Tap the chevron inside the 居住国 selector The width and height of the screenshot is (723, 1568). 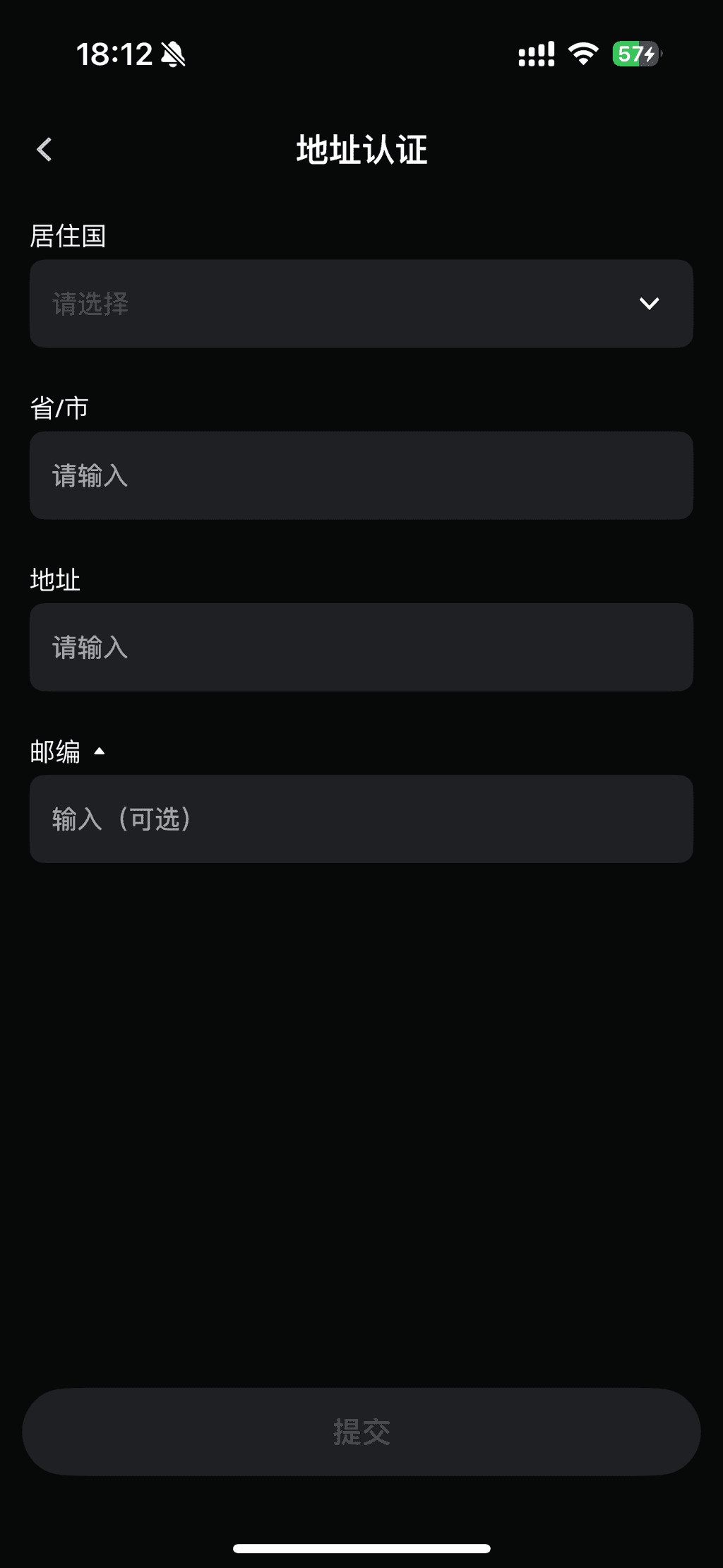click(x=650, y=304)
